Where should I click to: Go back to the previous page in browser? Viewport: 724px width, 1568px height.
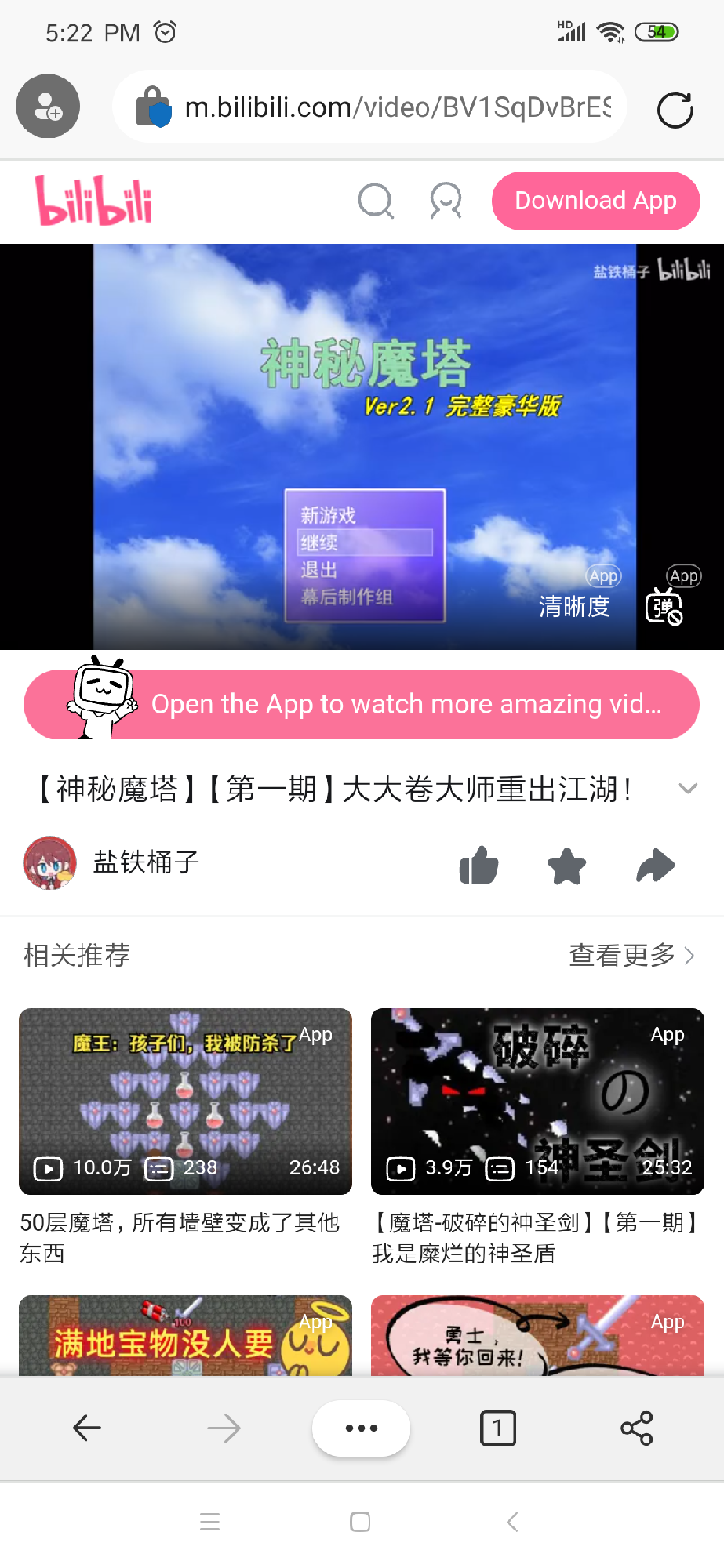pos(86,1428)
